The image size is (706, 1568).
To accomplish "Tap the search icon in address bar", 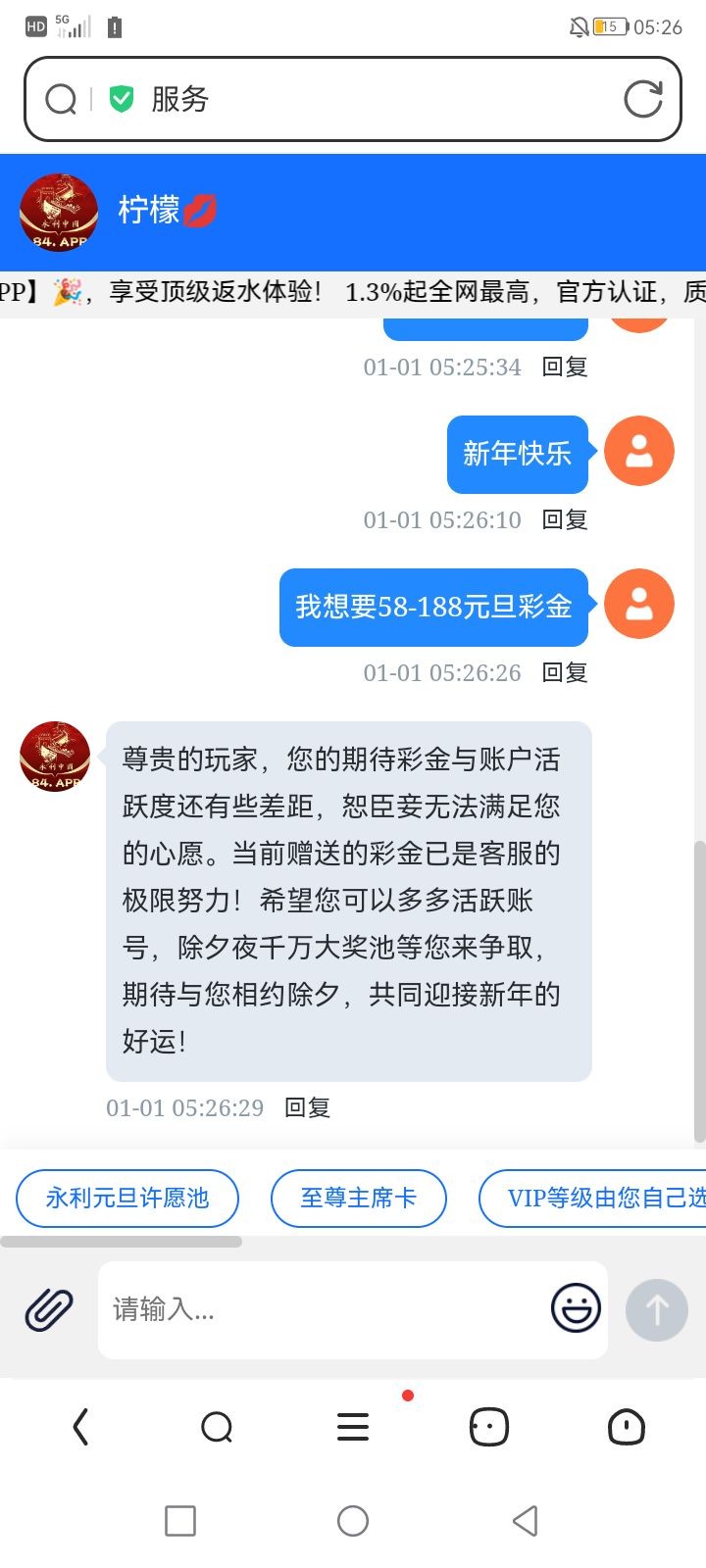I will click(61, 99).
